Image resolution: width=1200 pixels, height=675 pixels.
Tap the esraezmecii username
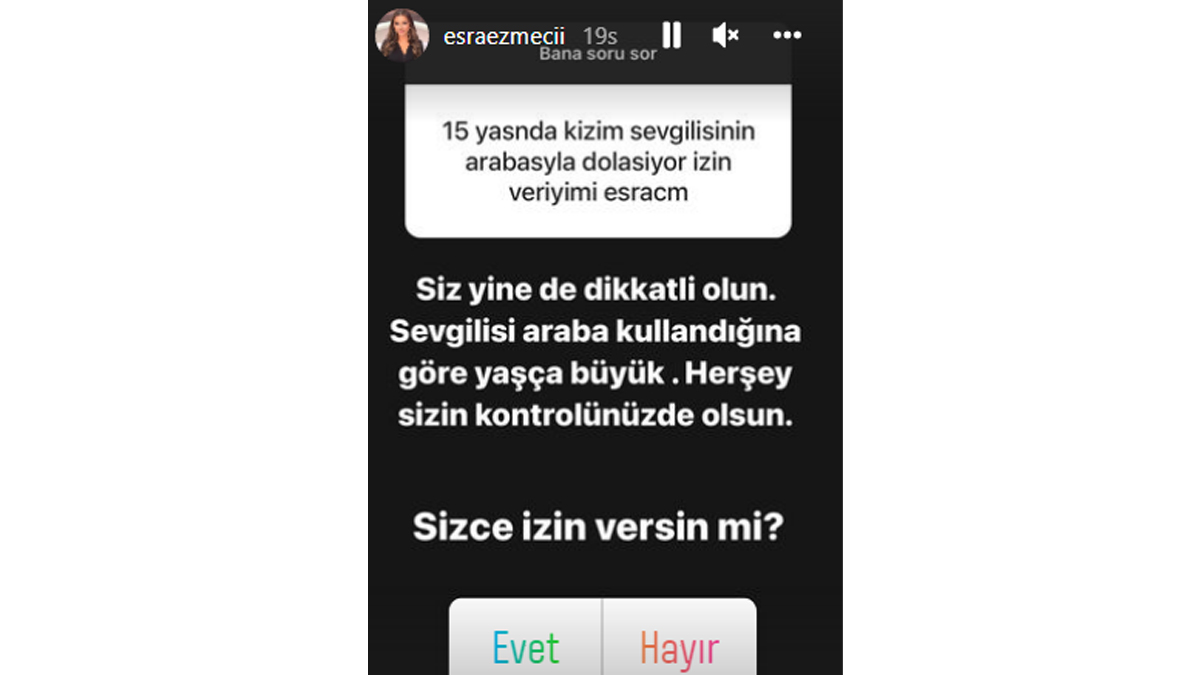(504, 37)
